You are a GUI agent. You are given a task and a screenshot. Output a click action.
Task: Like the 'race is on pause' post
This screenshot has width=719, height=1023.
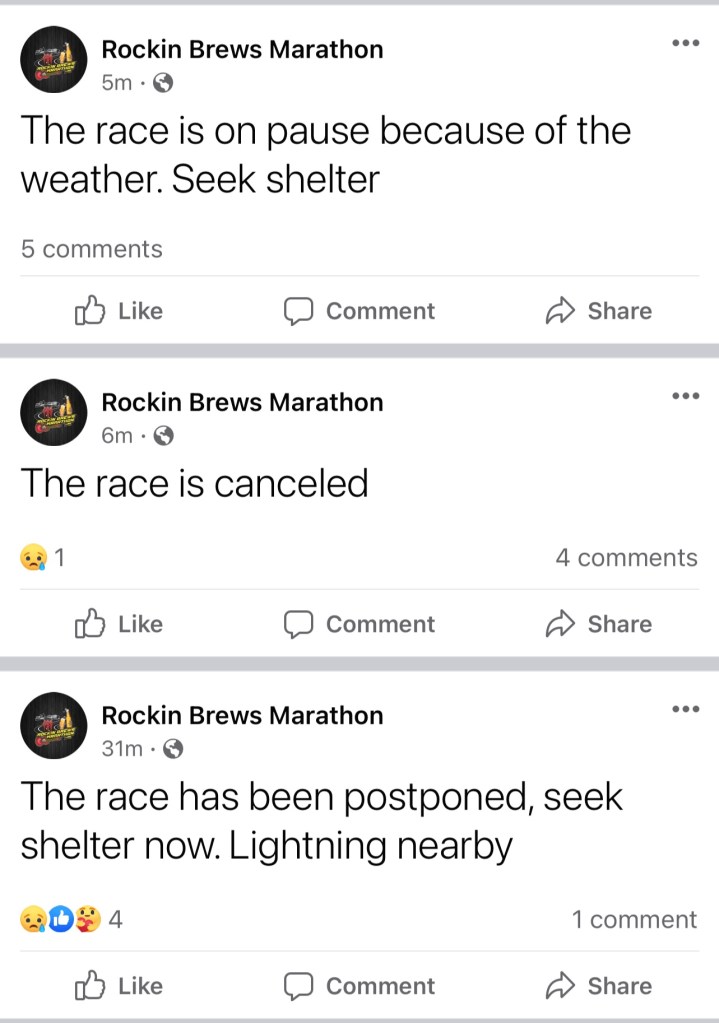118,311
